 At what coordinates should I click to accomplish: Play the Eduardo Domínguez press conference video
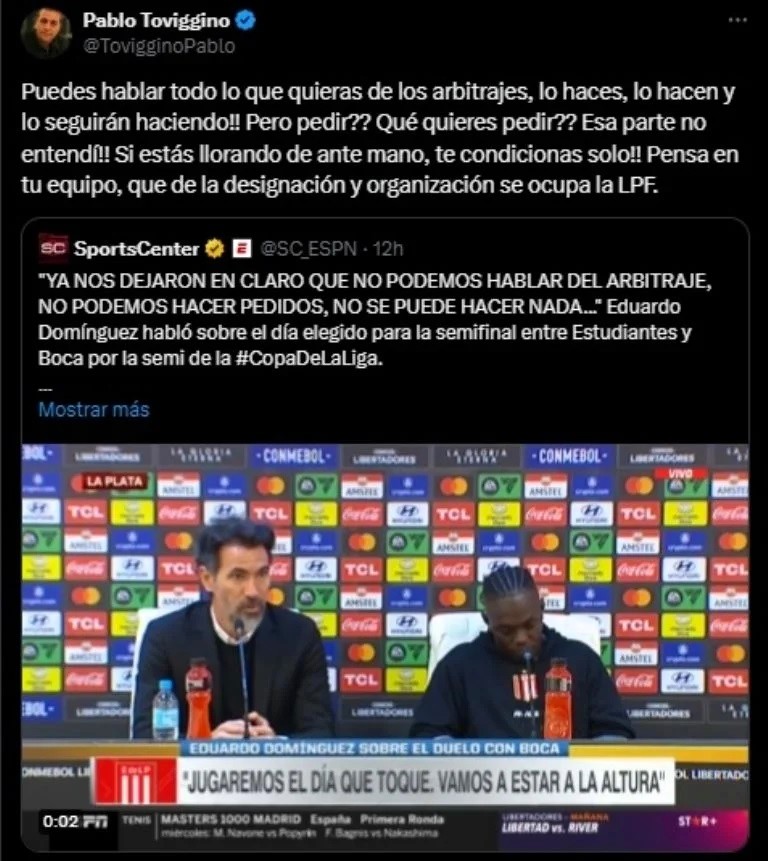[385, 640]
